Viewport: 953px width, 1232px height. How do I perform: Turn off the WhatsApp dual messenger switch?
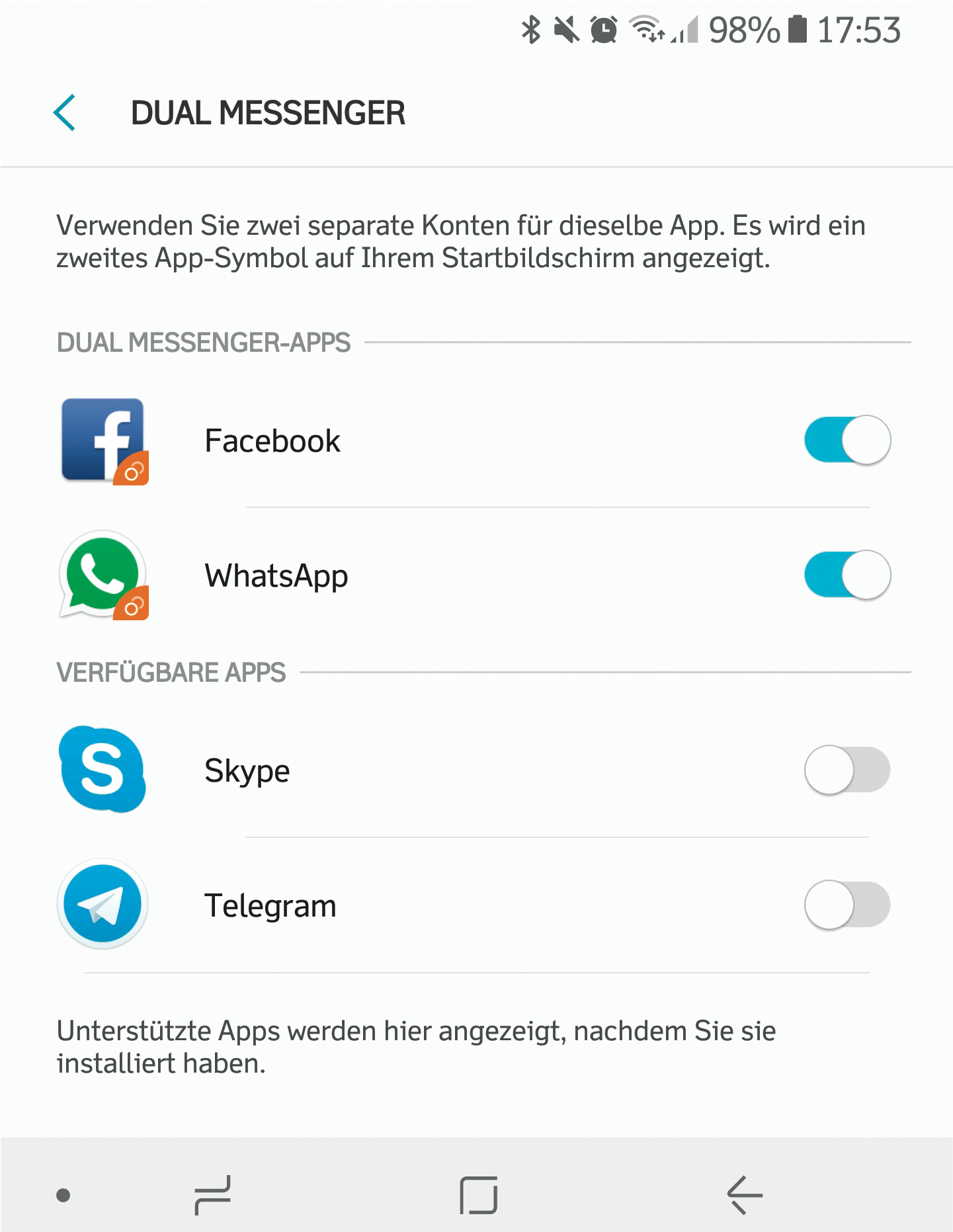(847, 575)
